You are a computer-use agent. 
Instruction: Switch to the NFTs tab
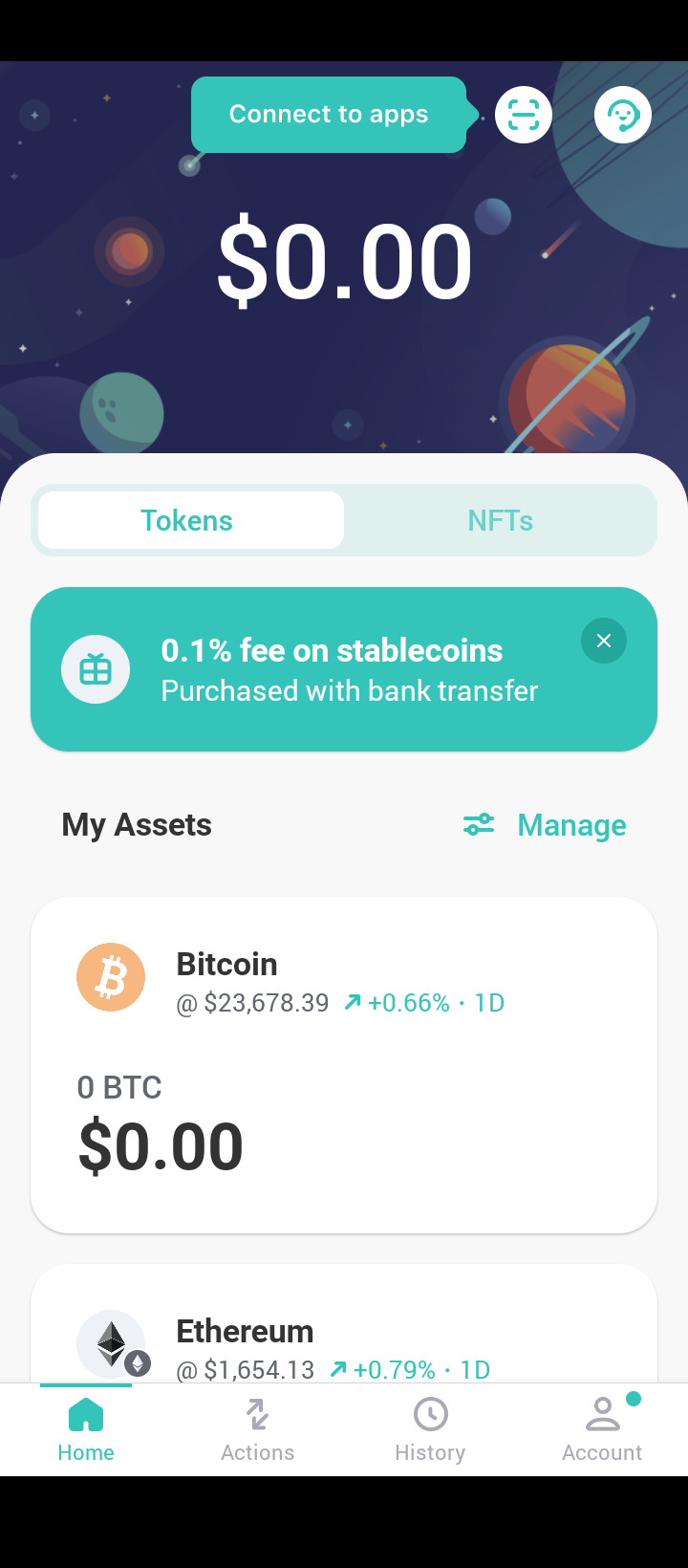500,520
